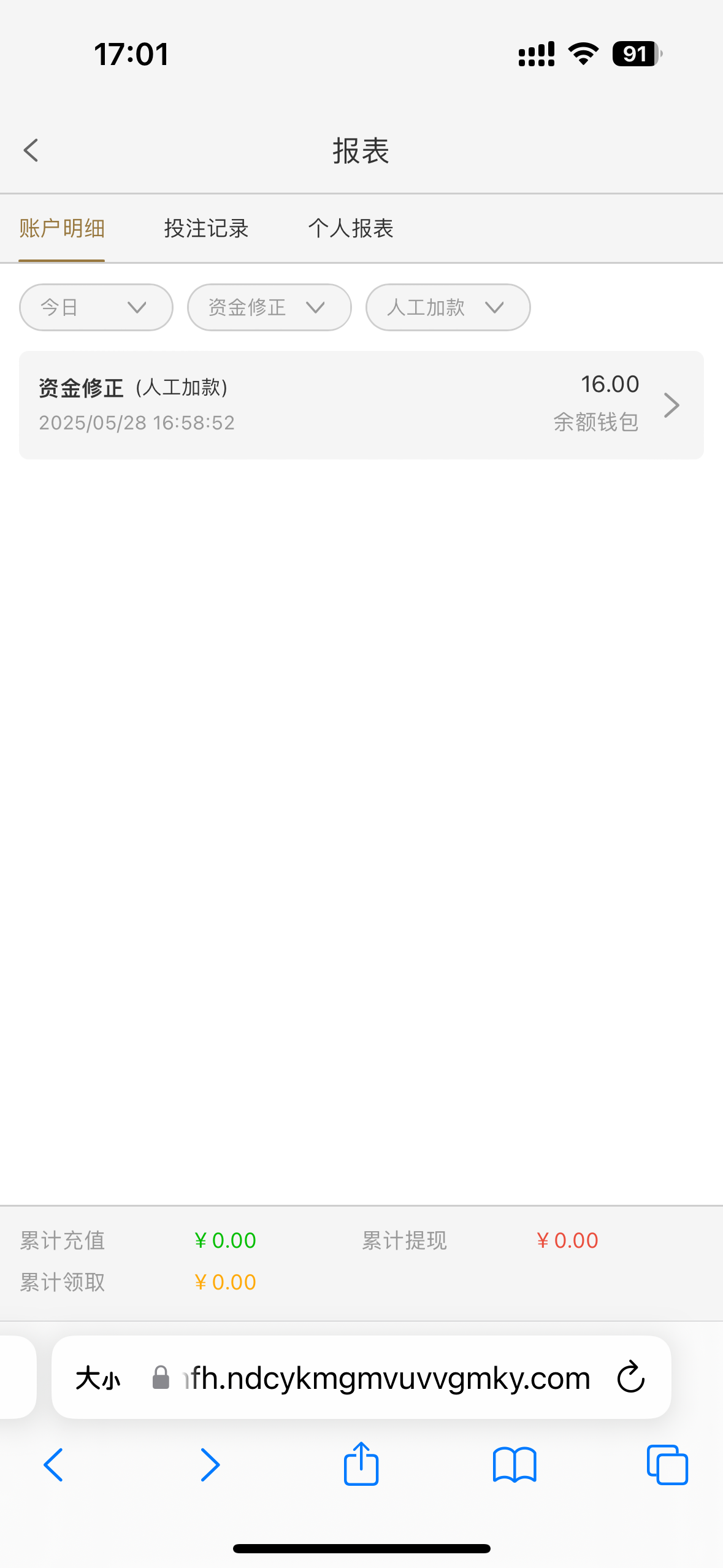The height and width of the screenshot is (1568, 723).
Task: Go forward in browser history
Action: tap(210, 1465)
